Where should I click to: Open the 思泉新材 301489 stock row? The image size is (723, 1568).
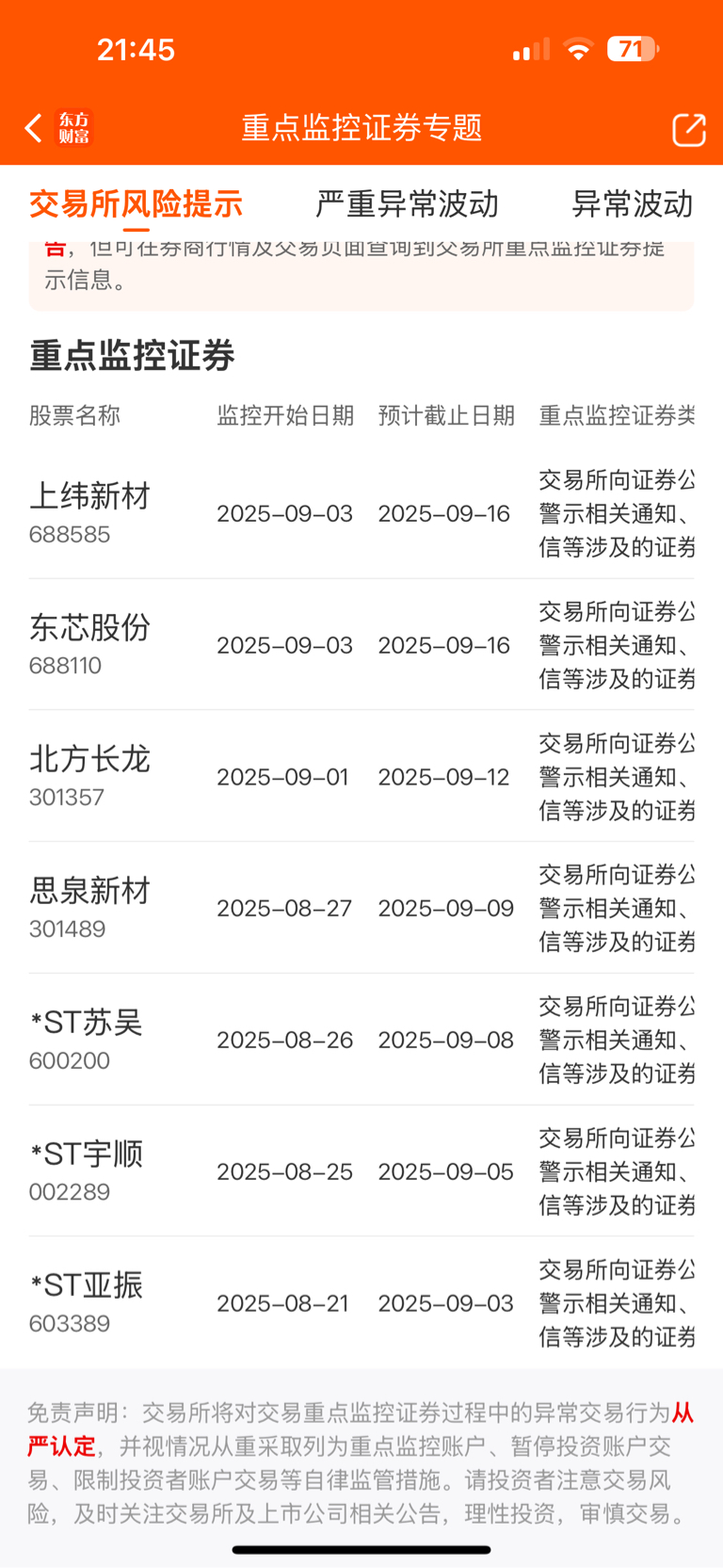(x=361, y=908)
